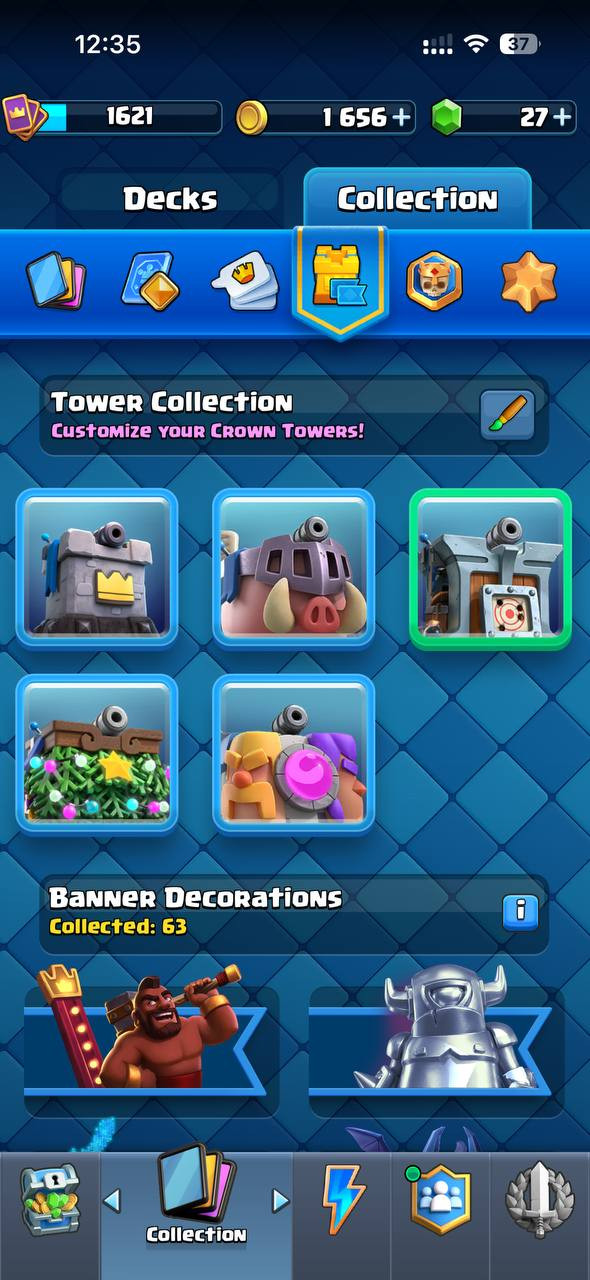Choose the Christmas tree tower skin
This screenshot has width=590, height=1280.
tap(97, 754)
